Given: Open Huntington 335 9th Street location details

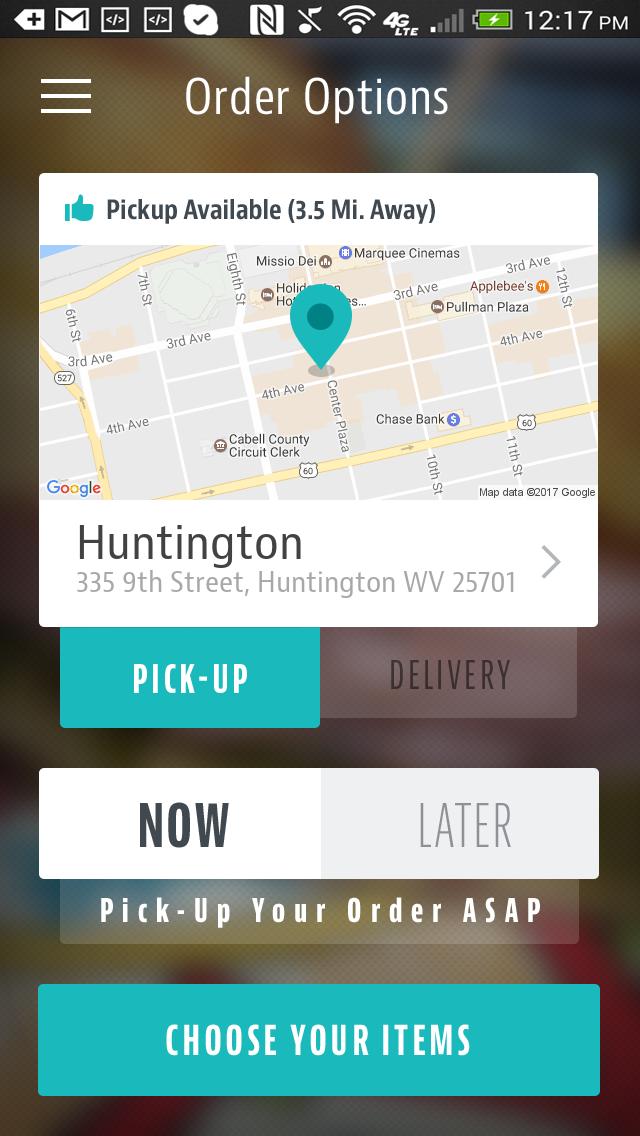Looking at the screenshot, I should pyautogui.click(x=318, y=562).
